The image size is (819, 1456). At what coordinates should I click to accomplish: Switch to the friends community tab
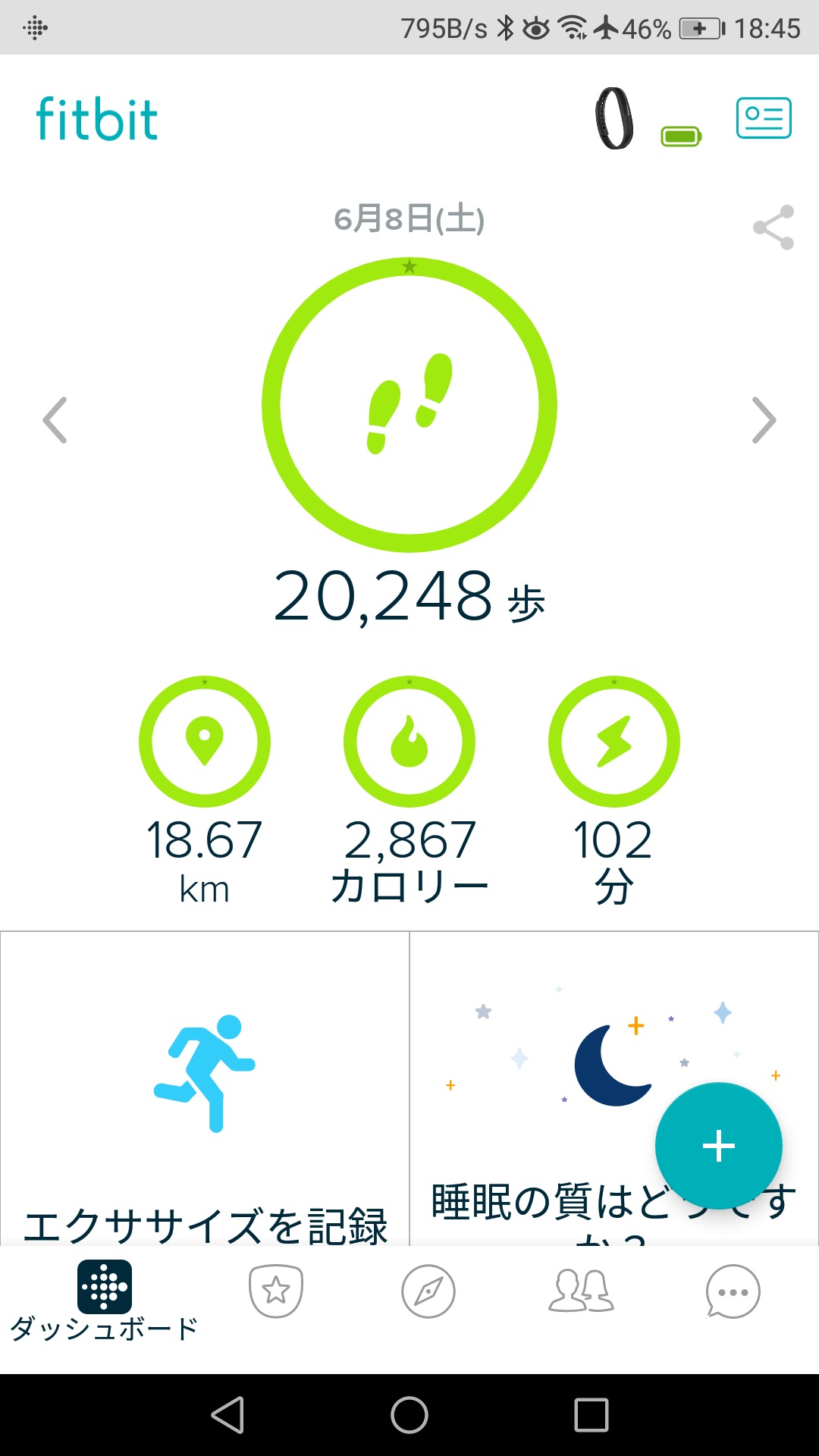(x=581, y=1291)
